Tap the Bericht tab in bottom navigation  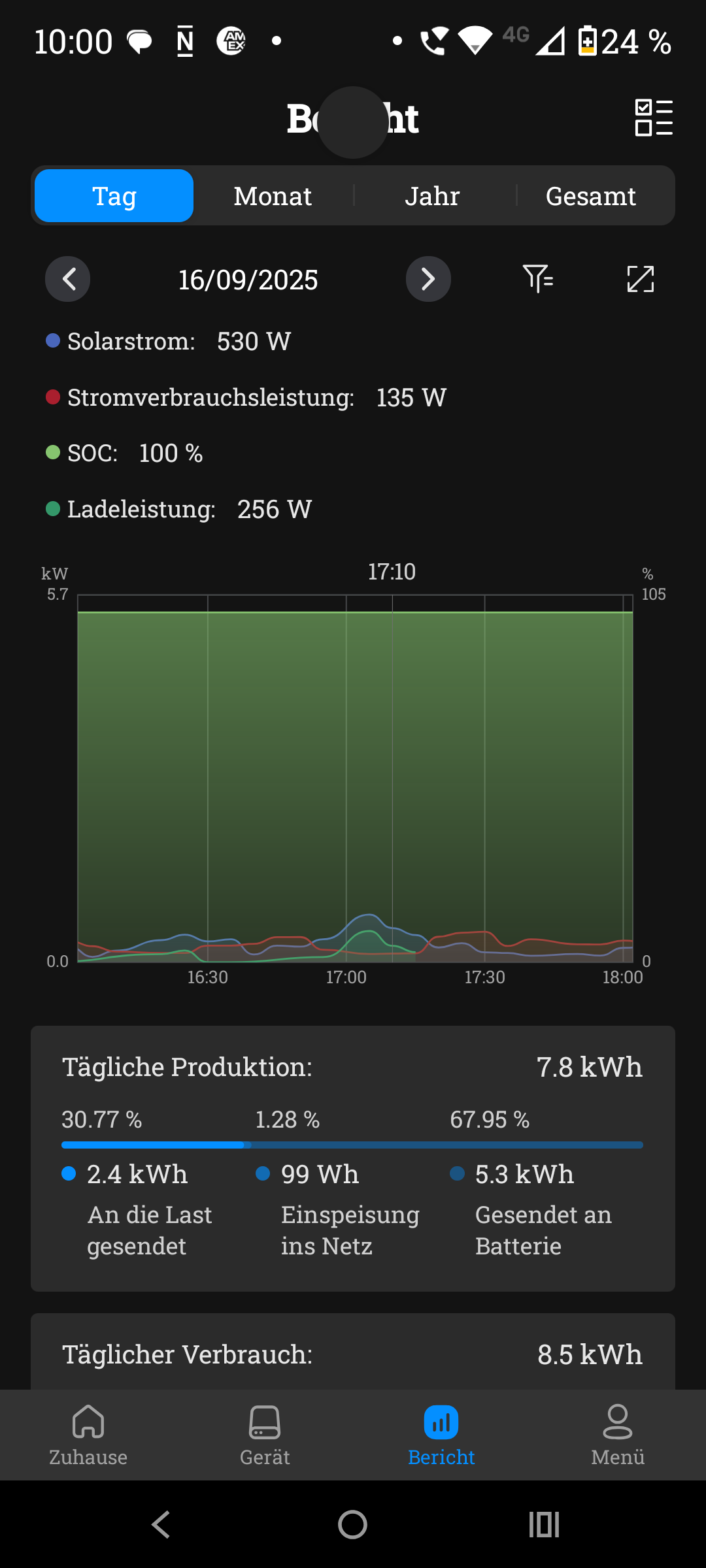(441, 1435)
